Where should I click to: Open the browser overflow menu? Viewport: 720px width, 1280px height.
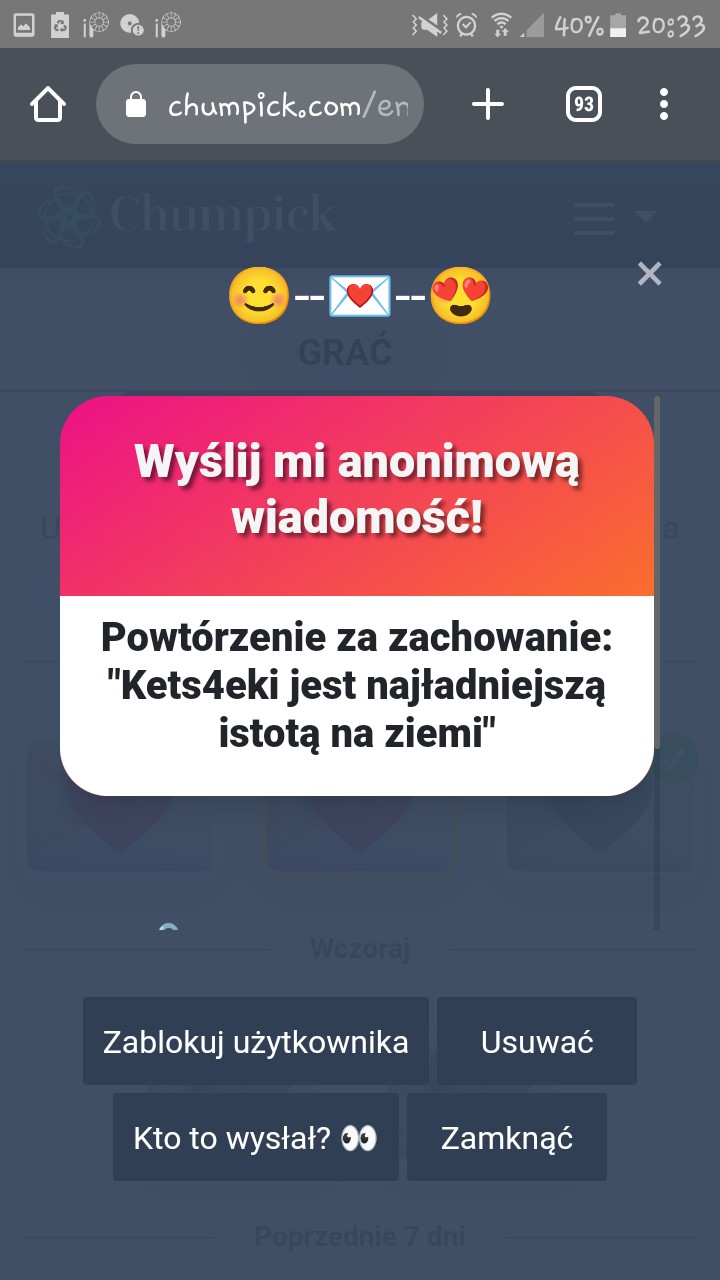(x=664, y=105)
